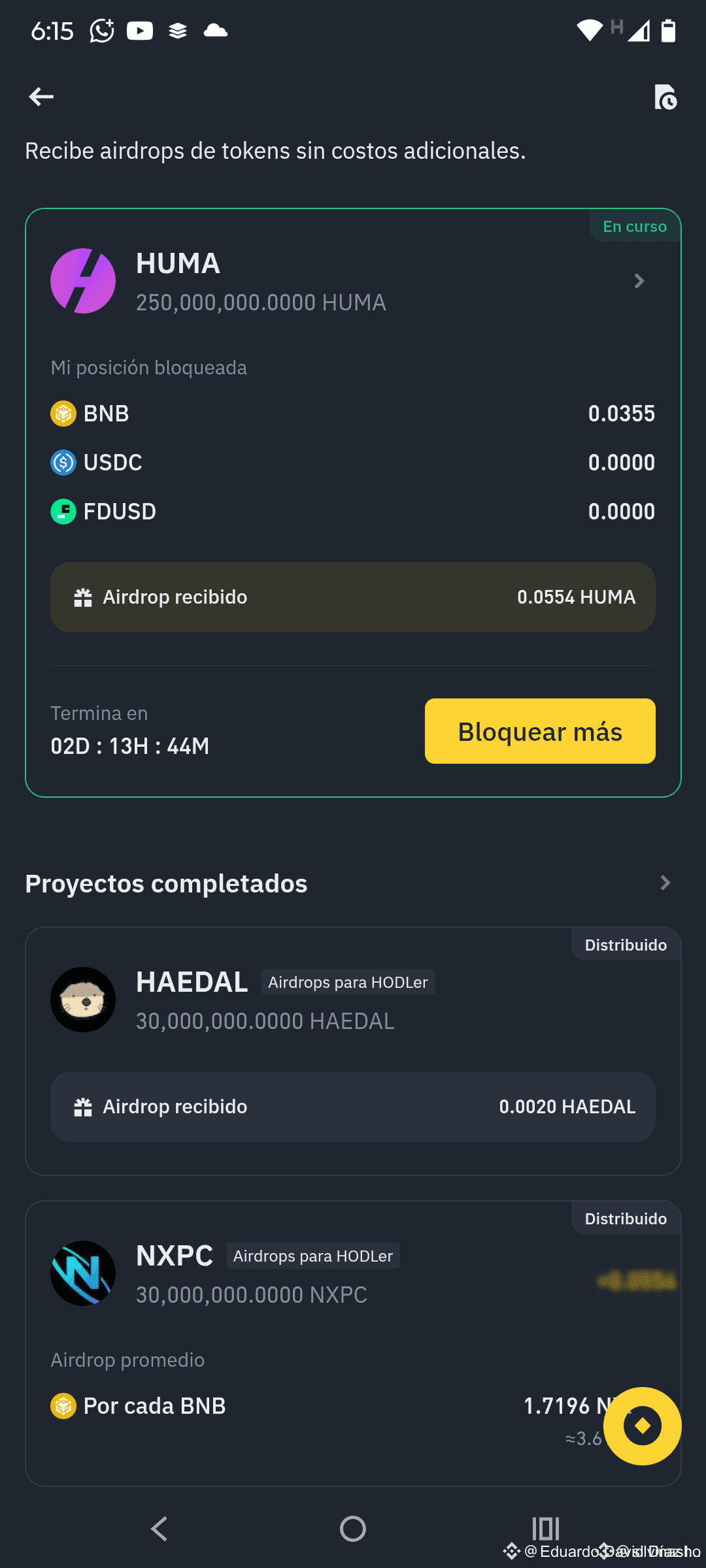Open the system recent apps view

click(x=546, y=1529)
